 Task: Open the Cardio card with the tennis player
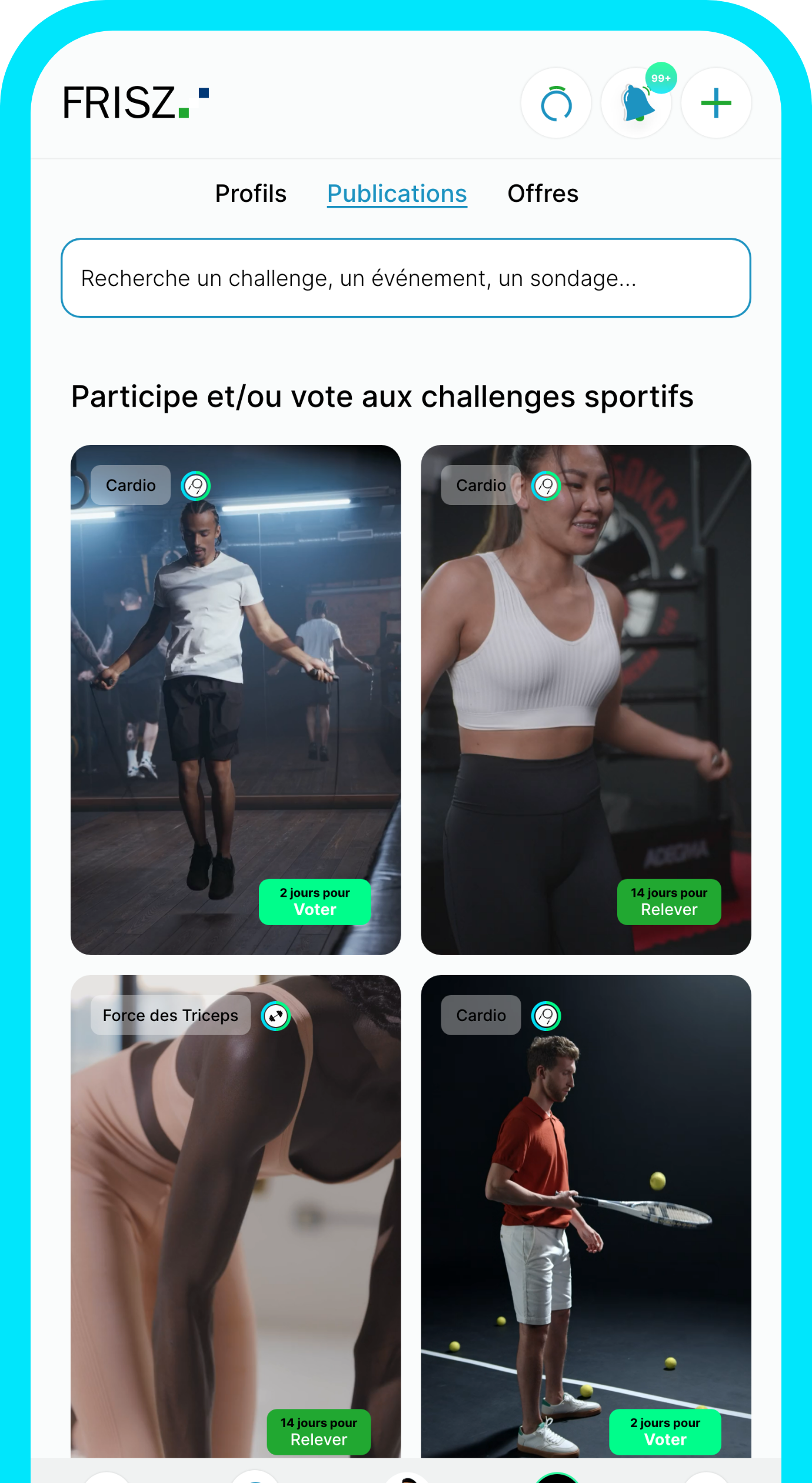[x=585, y=1206]
